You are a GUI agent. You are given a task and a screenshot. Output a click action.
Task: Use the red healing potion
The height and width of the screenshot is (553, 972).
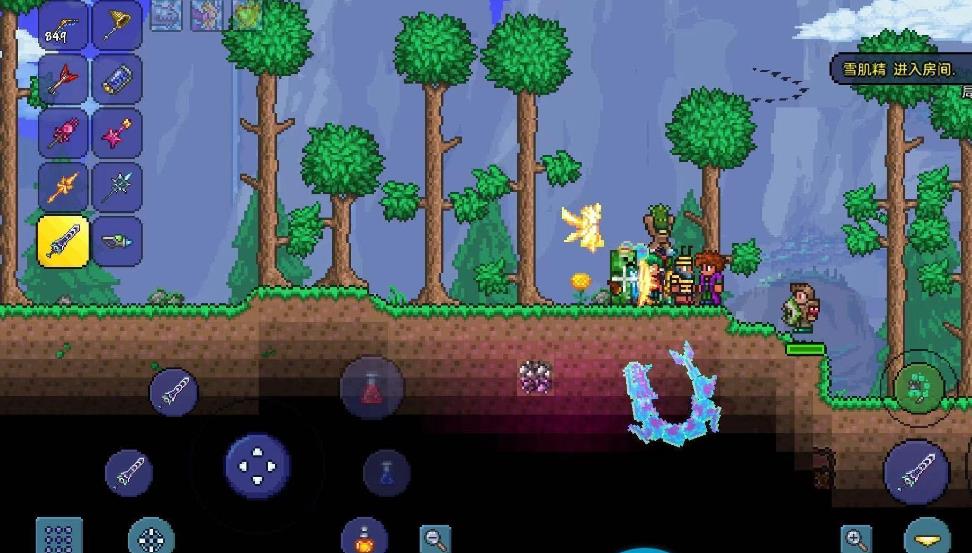coord(372,387)
